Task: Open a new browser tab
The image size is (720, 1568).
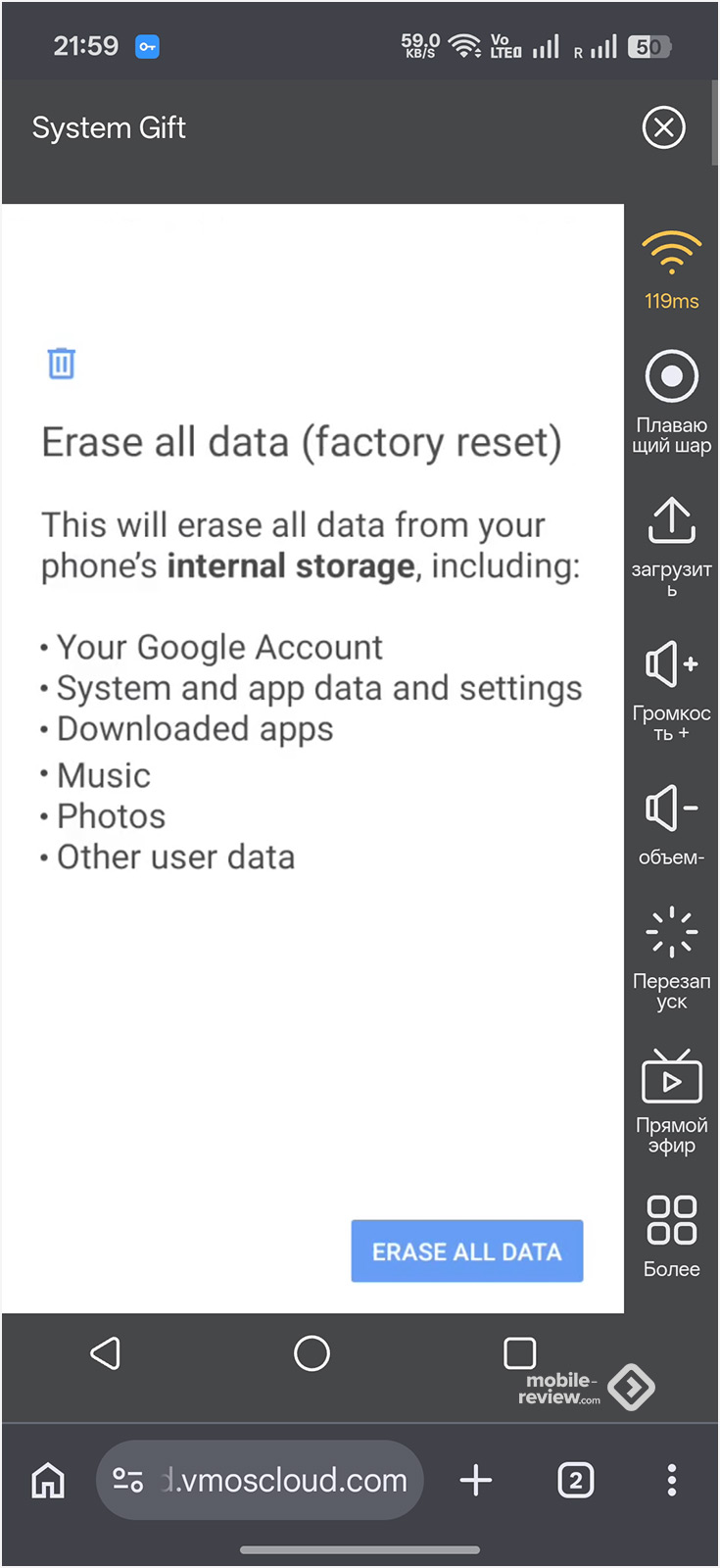Action: (x=476, y=1480)
